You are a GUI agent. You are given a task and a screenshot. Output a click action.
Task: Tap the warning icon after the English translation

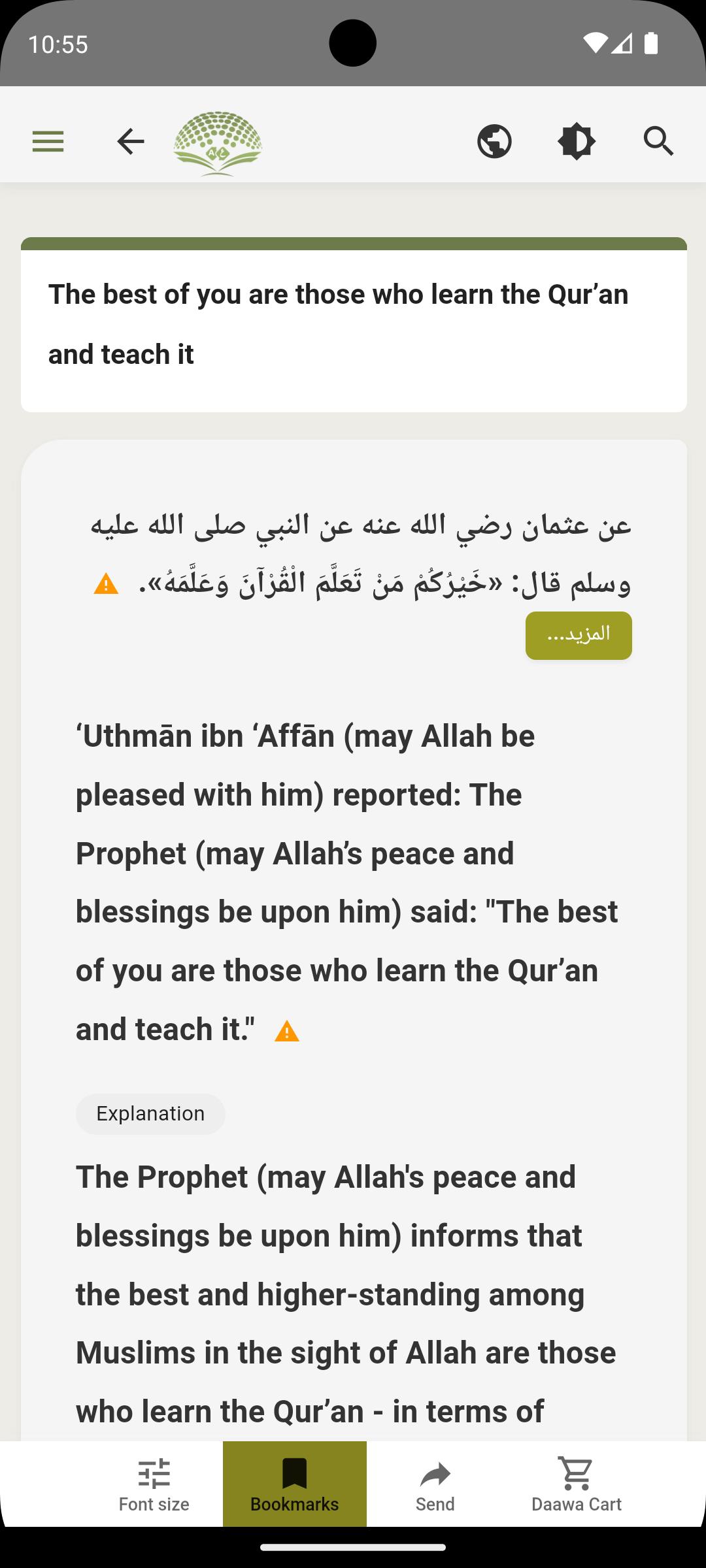click(287, 1032)
